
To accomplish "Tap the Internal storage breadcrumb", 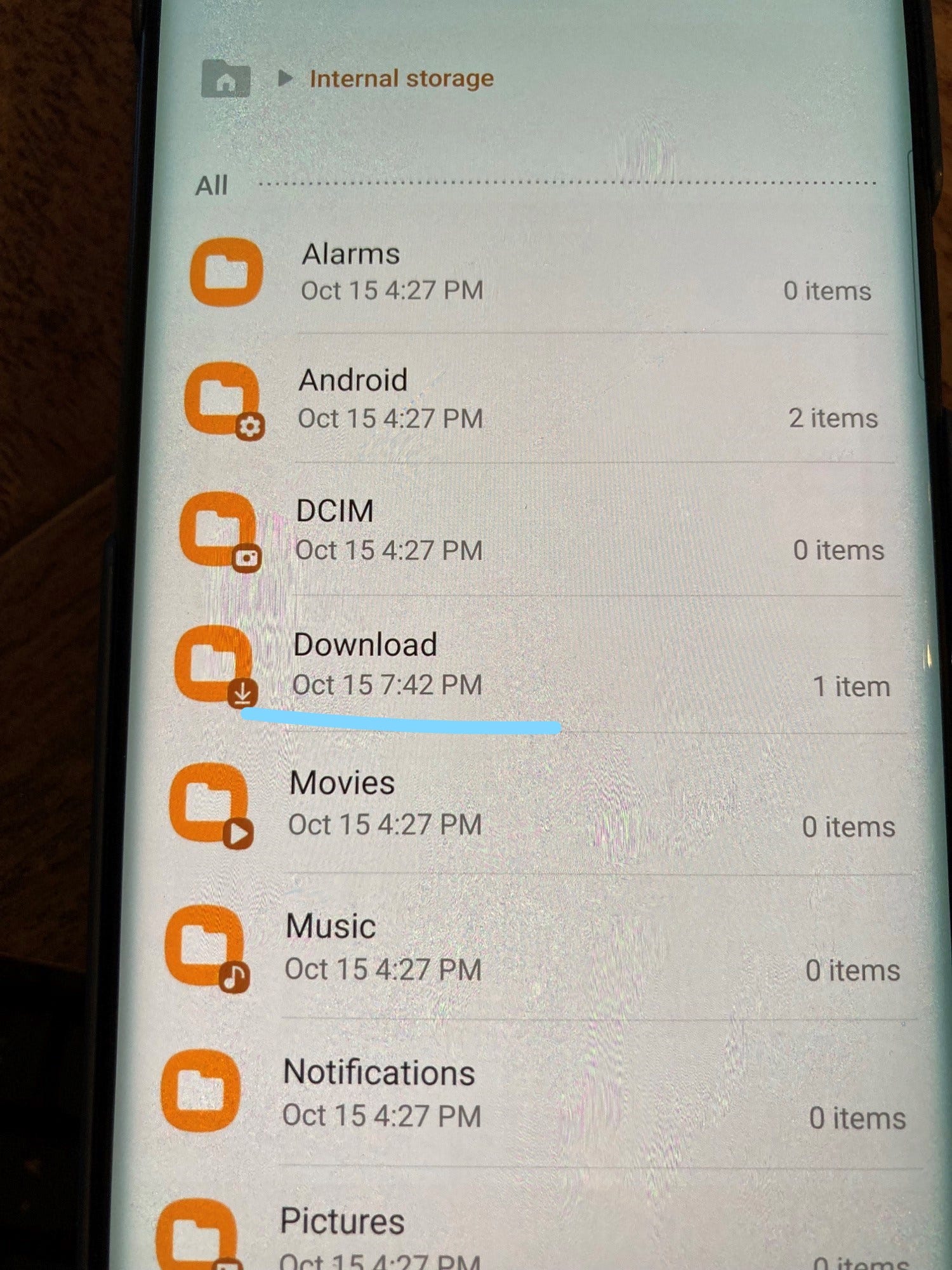I will (401, 79).
